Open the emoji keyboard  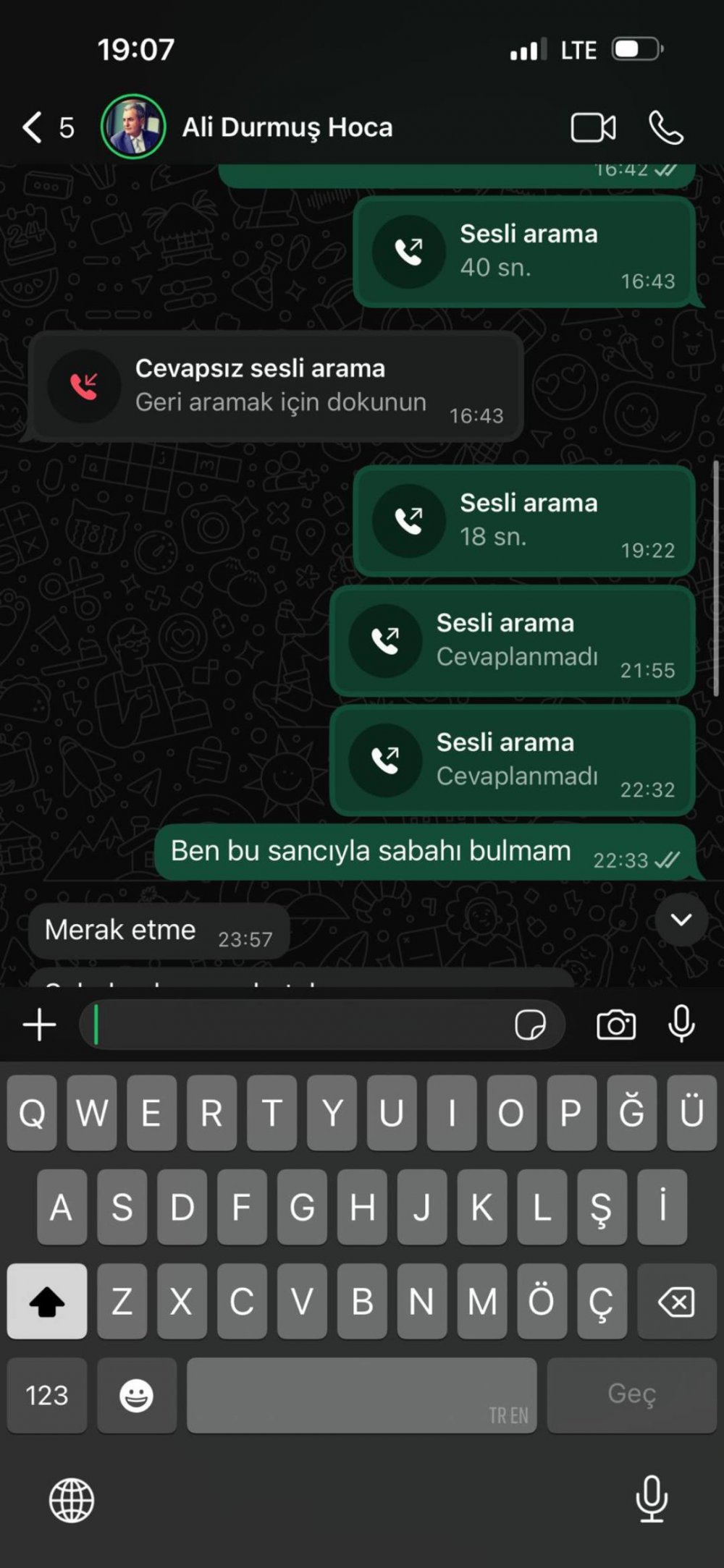[136, 1395]
